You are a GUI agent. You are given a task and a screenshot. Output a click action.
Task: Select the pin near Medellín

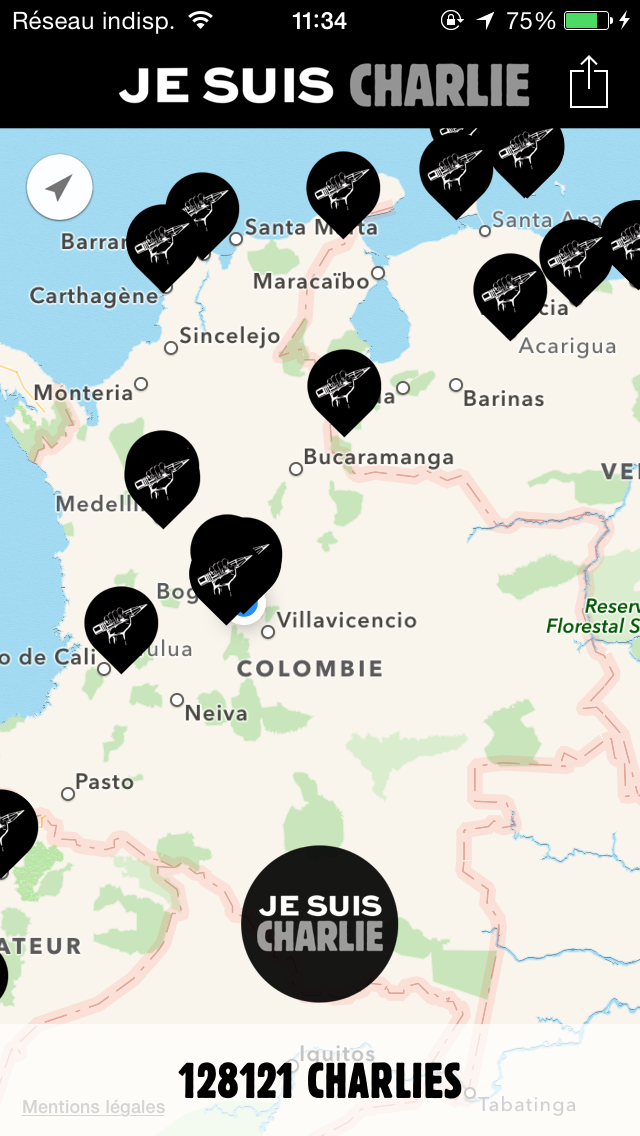click(162, 471)
